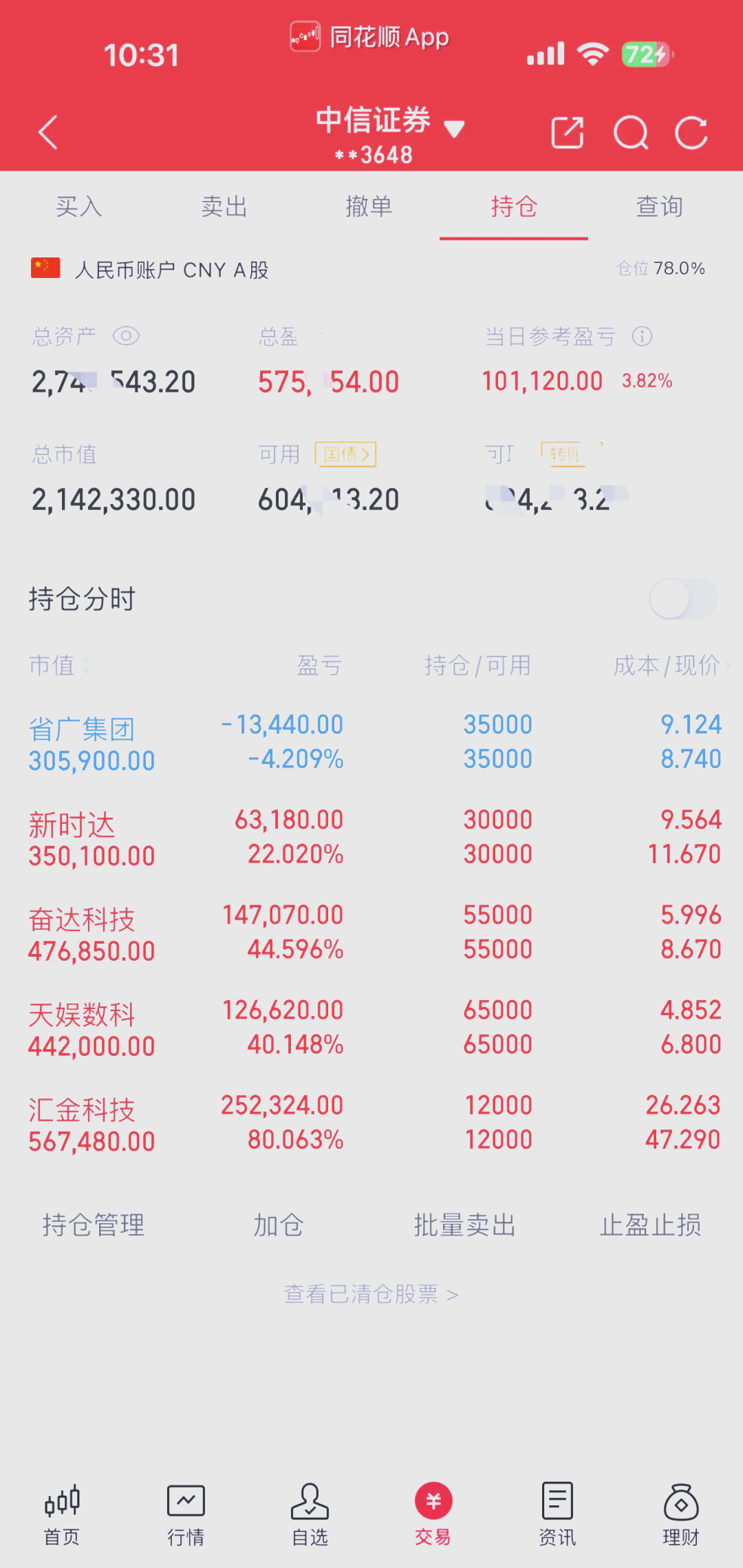This screenshot has width=743, height=1568.
Task: Tap the info icon next to 当日参考盈亏
Action: point(642,336)
